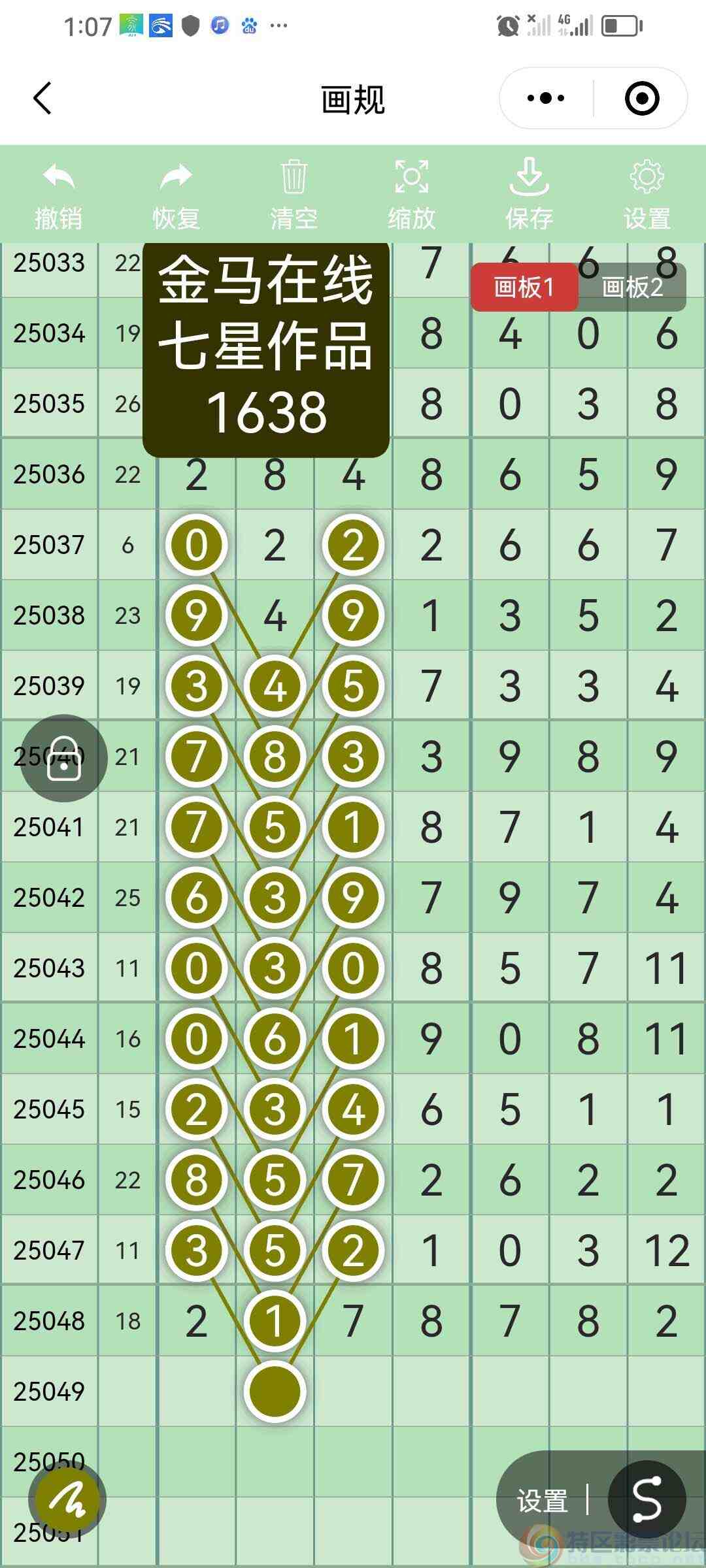706x1568 pixels.
Task: Redo with the 恢复 button
Action: pos(176,196)
